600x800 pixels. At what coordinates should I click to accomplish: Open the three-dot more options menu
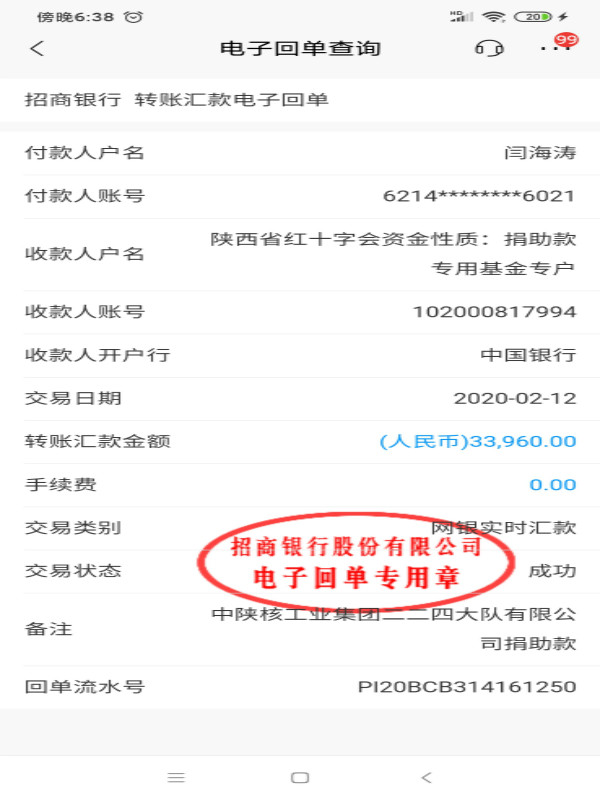tap(551, 48)
